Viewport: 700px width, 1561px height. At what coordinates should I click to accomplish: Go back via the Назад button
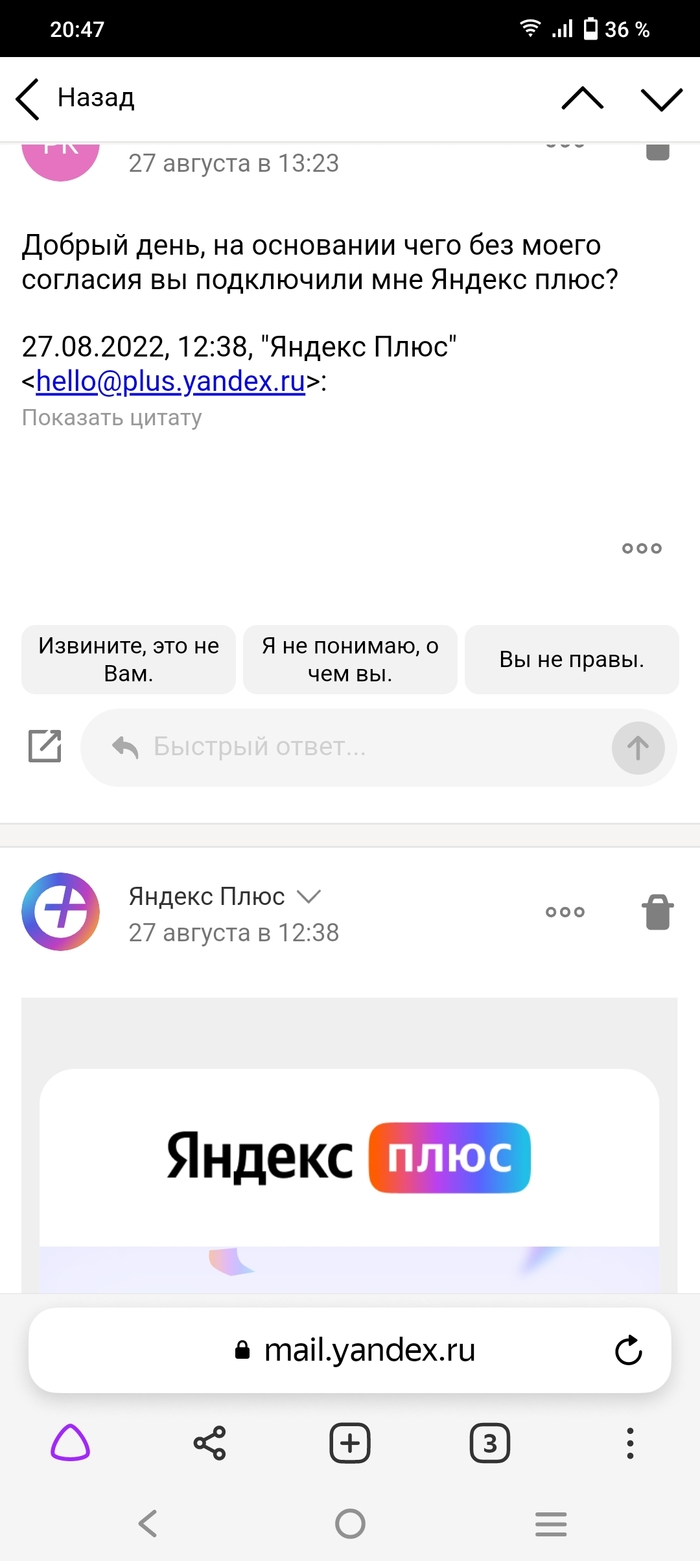tap(75, 98)
